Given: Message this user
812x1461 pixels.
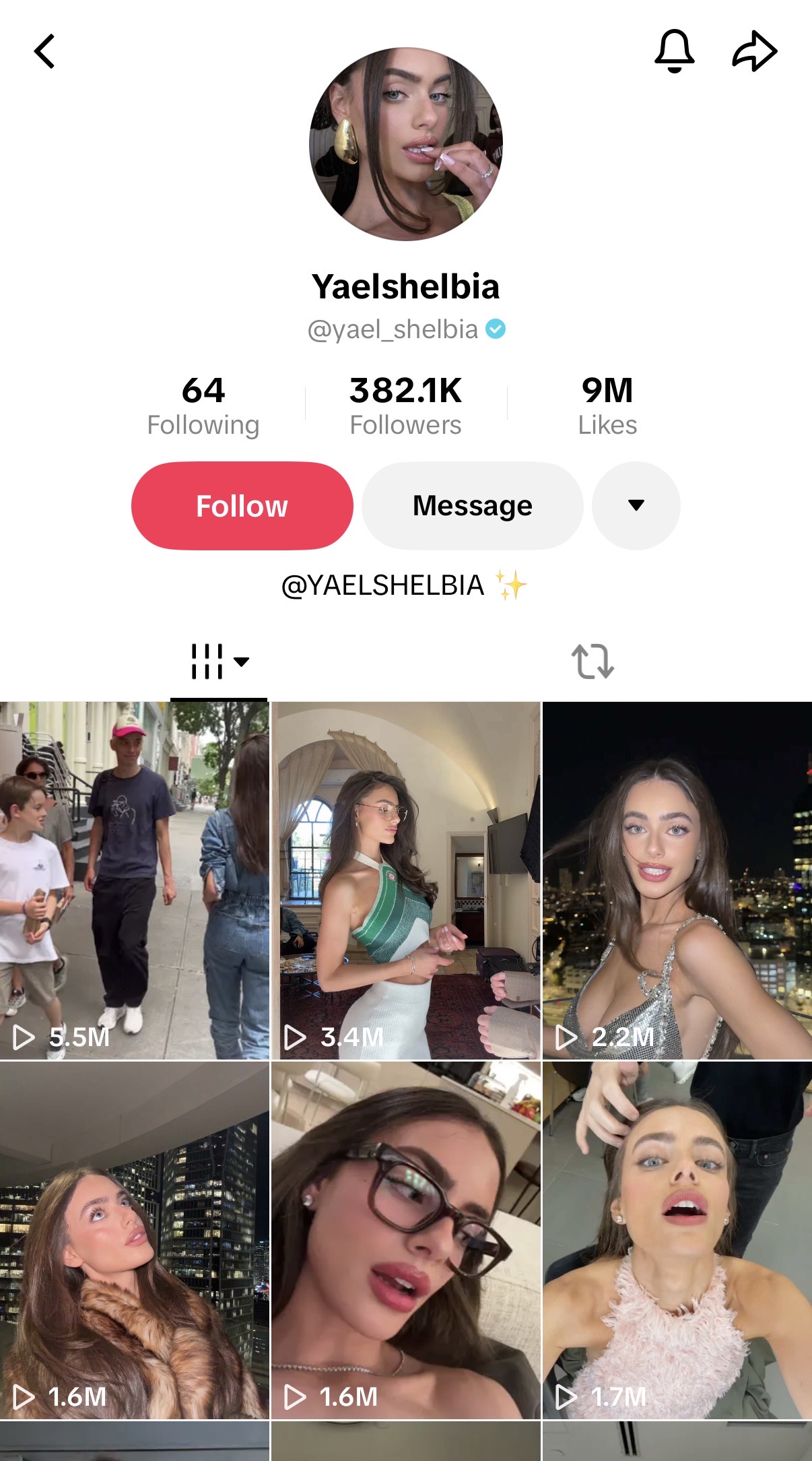Looking at the screenshot, I should coord(473,506).
